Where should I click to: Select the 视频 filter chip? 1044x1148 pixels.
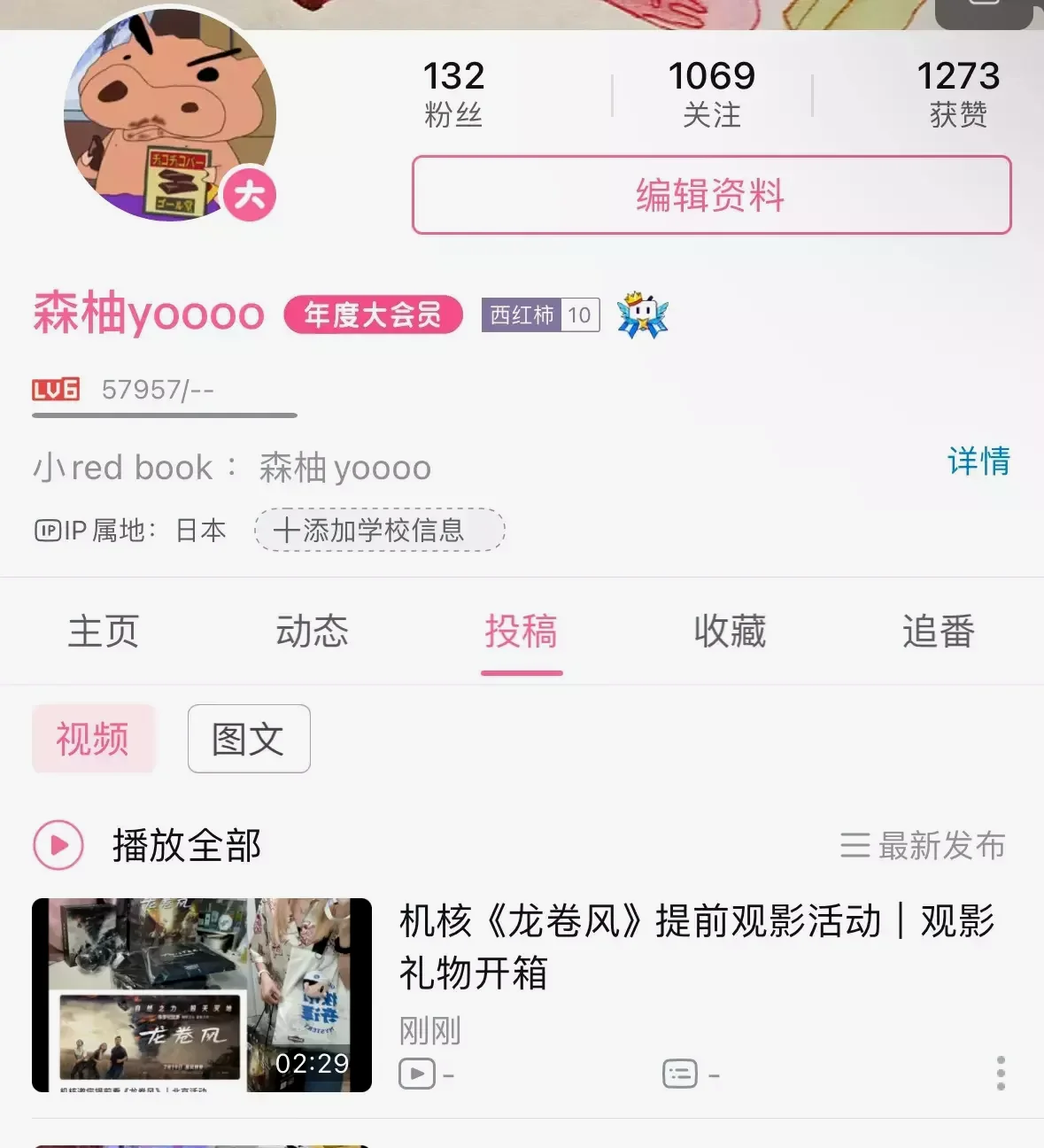point(93,739)
